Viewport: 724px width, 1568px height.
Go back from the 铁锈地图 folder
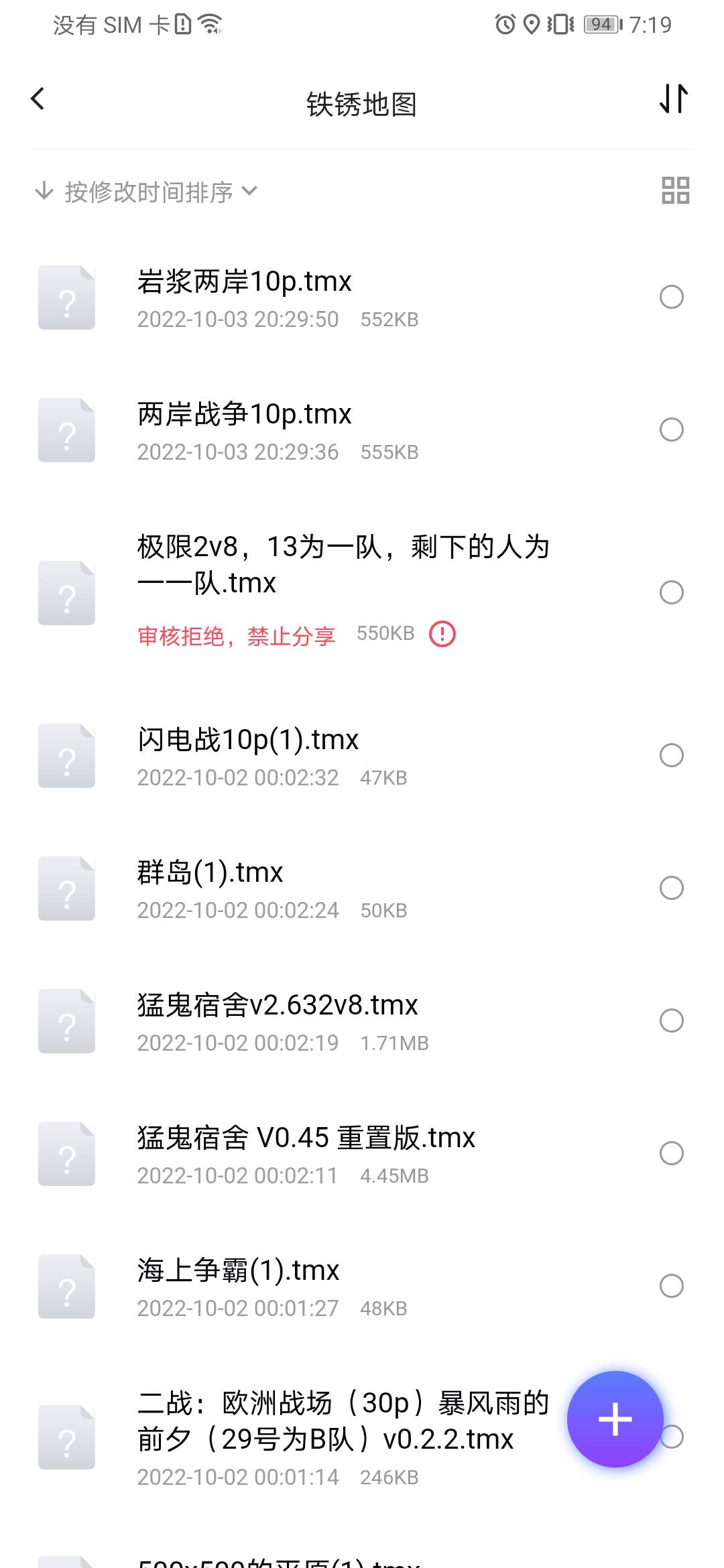tap(38, 99)
